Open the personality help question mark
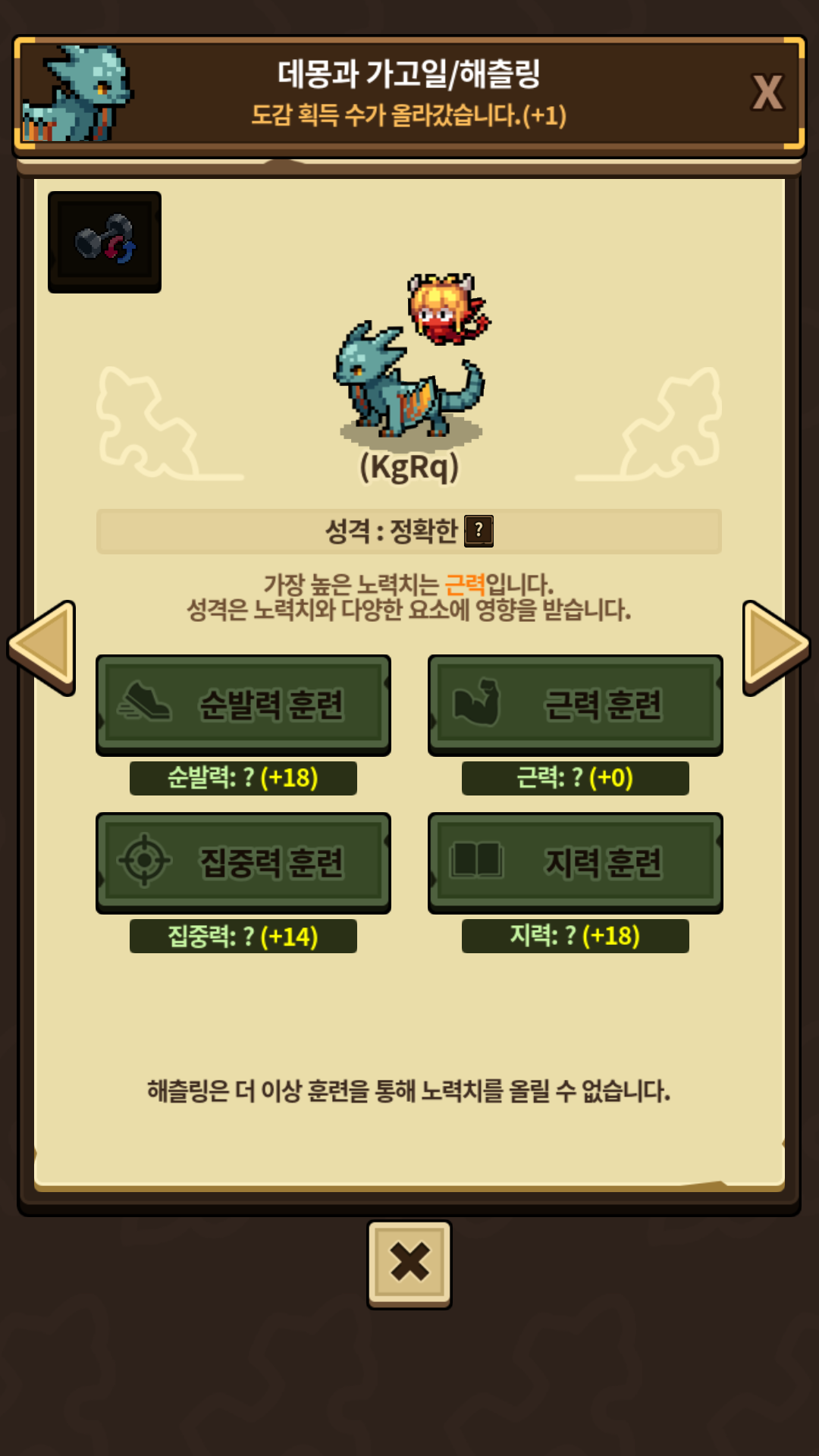Viewport: 819px width, 1456px height. (x=479, y=531)
